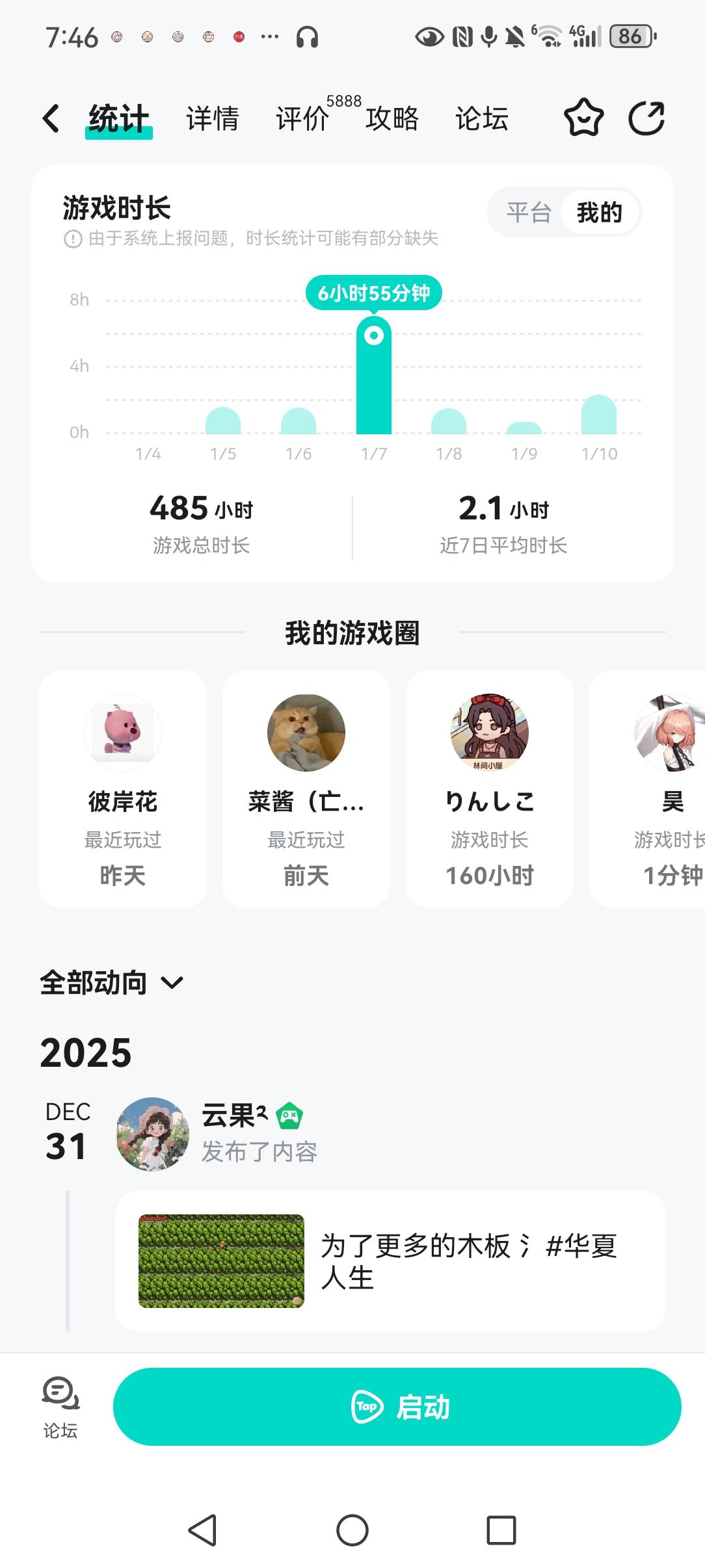Expand the 全部动向 filter dropdown
Viewport: 705px width, 1568px height.
point(112,982)
